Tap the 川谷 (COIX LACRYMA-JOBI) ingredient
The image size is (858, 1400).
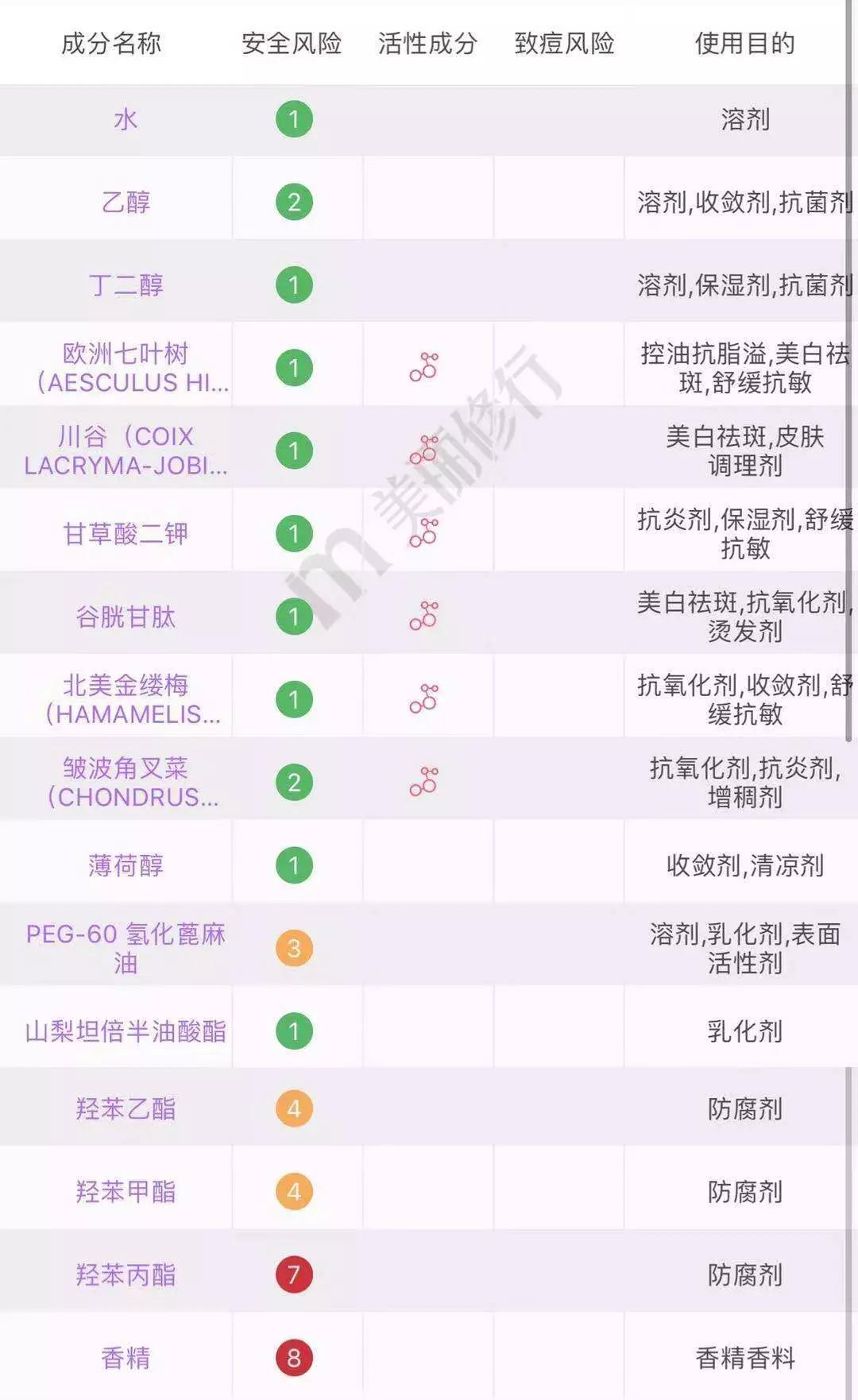coord(126,451)
